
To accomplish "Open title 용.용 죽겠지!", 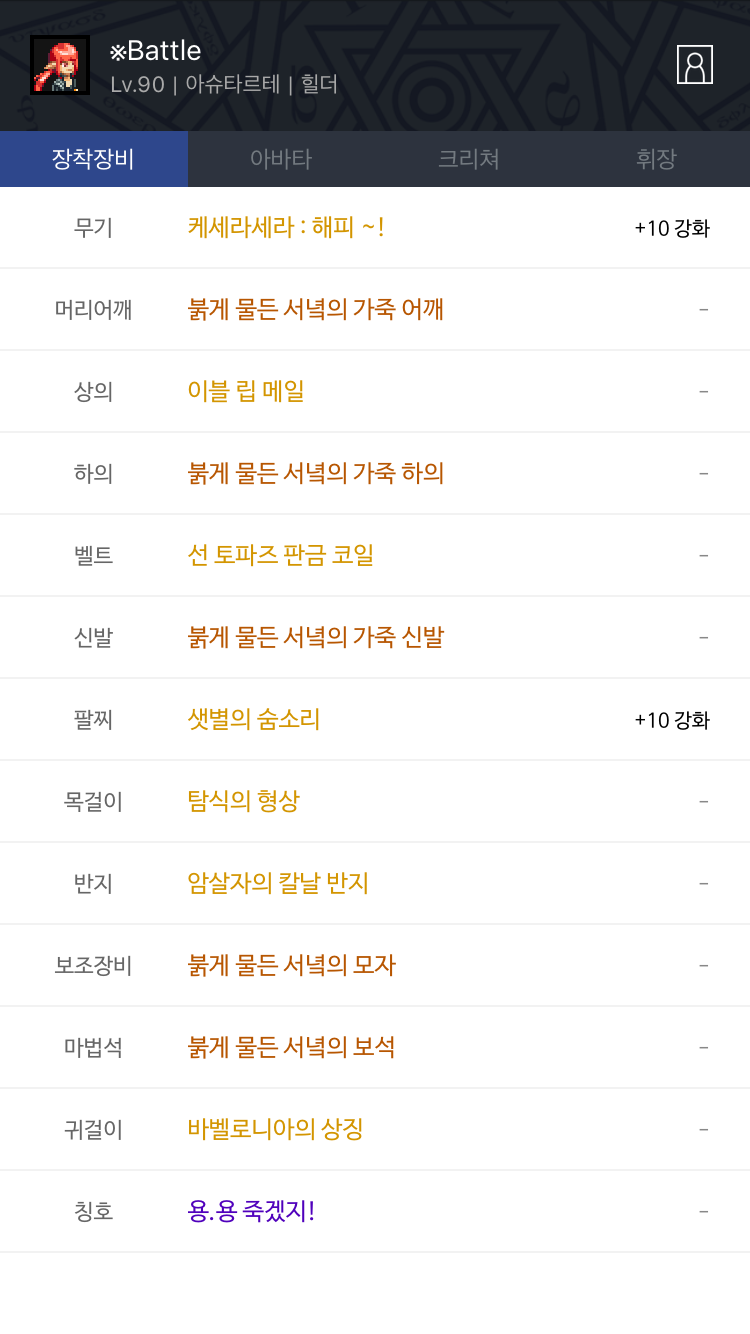I will [x=252, y=1212].
